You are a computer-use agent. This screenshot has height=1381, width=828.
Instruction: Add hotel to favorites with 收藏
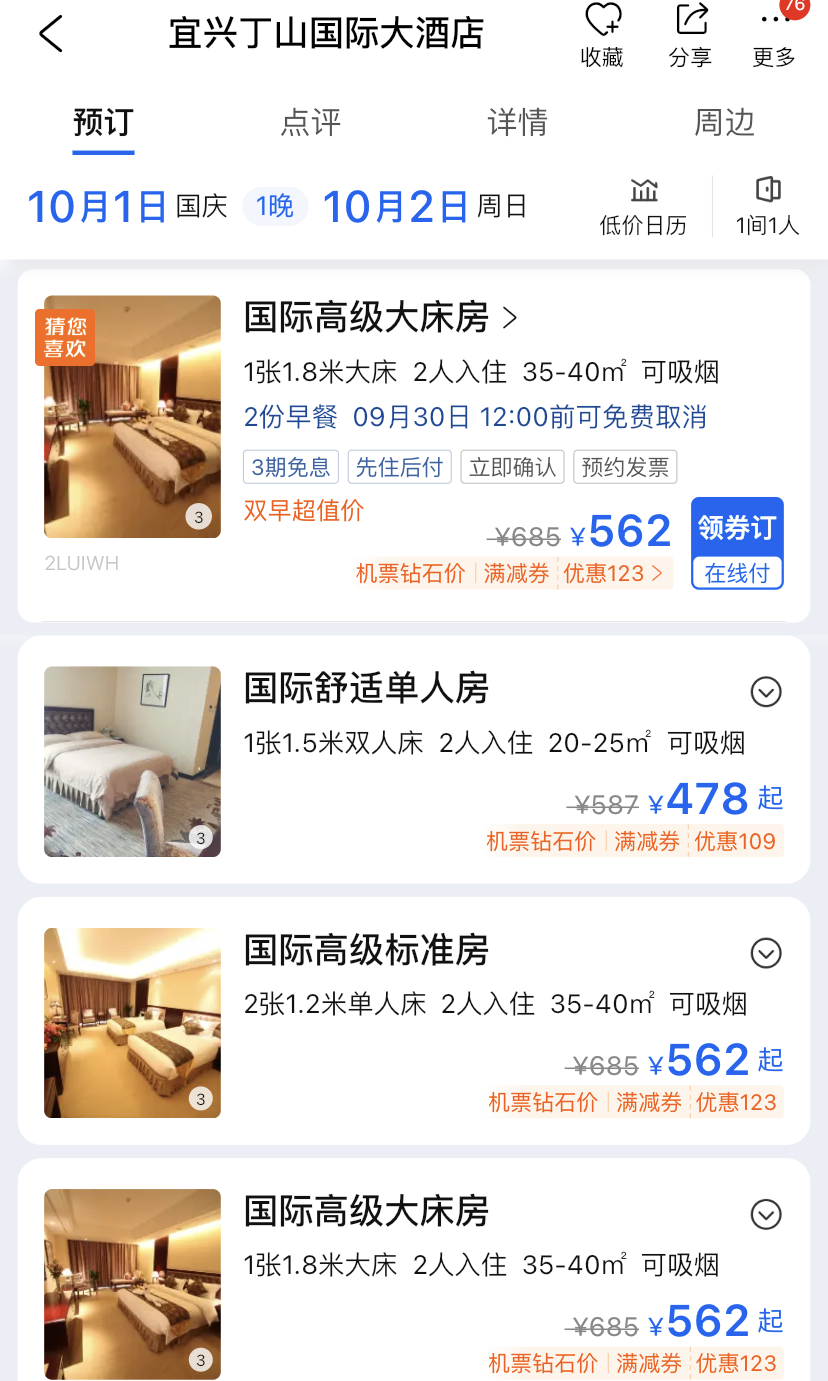point(602,35)
